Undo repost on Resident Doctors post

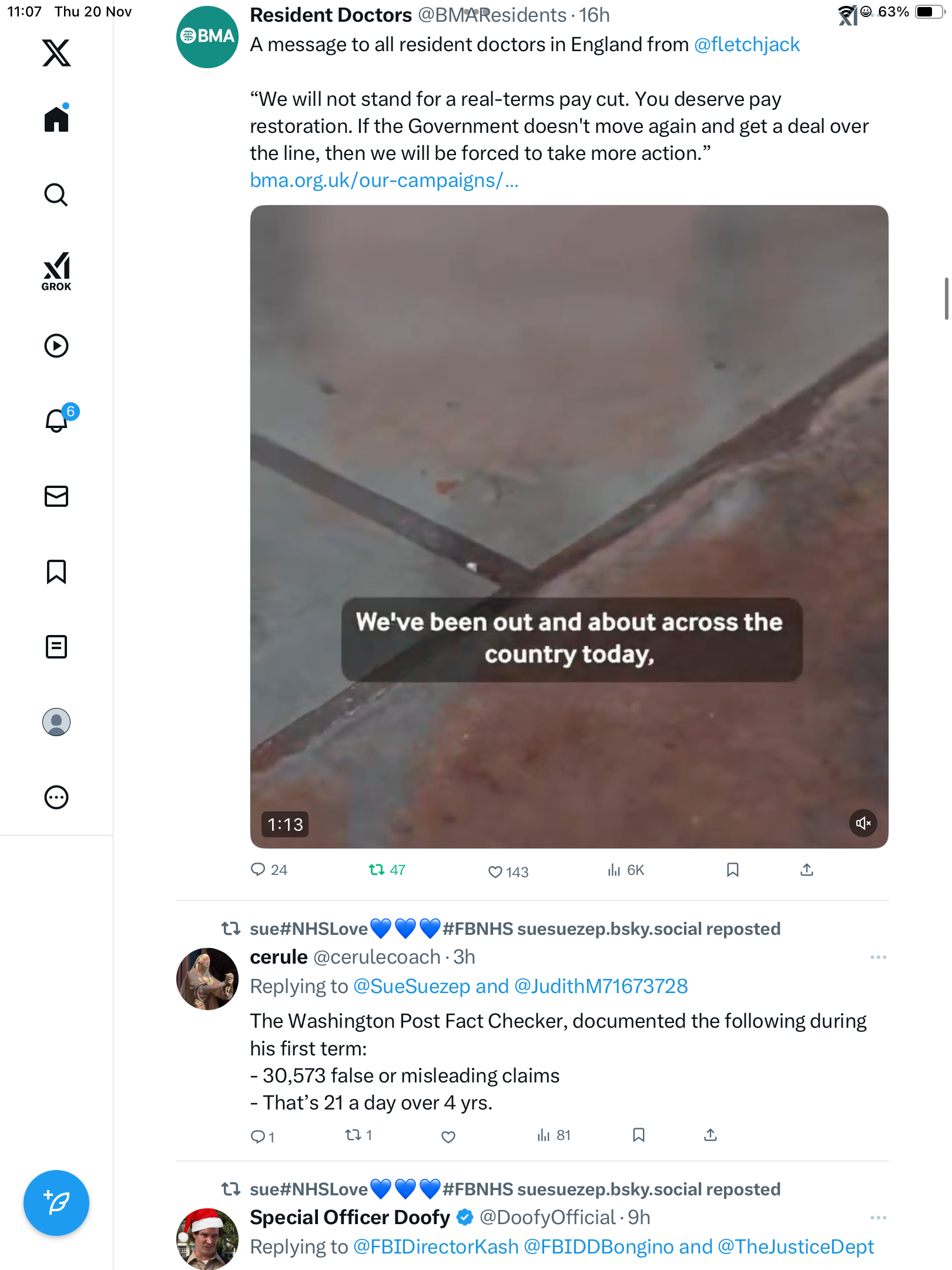click(377, 870)
